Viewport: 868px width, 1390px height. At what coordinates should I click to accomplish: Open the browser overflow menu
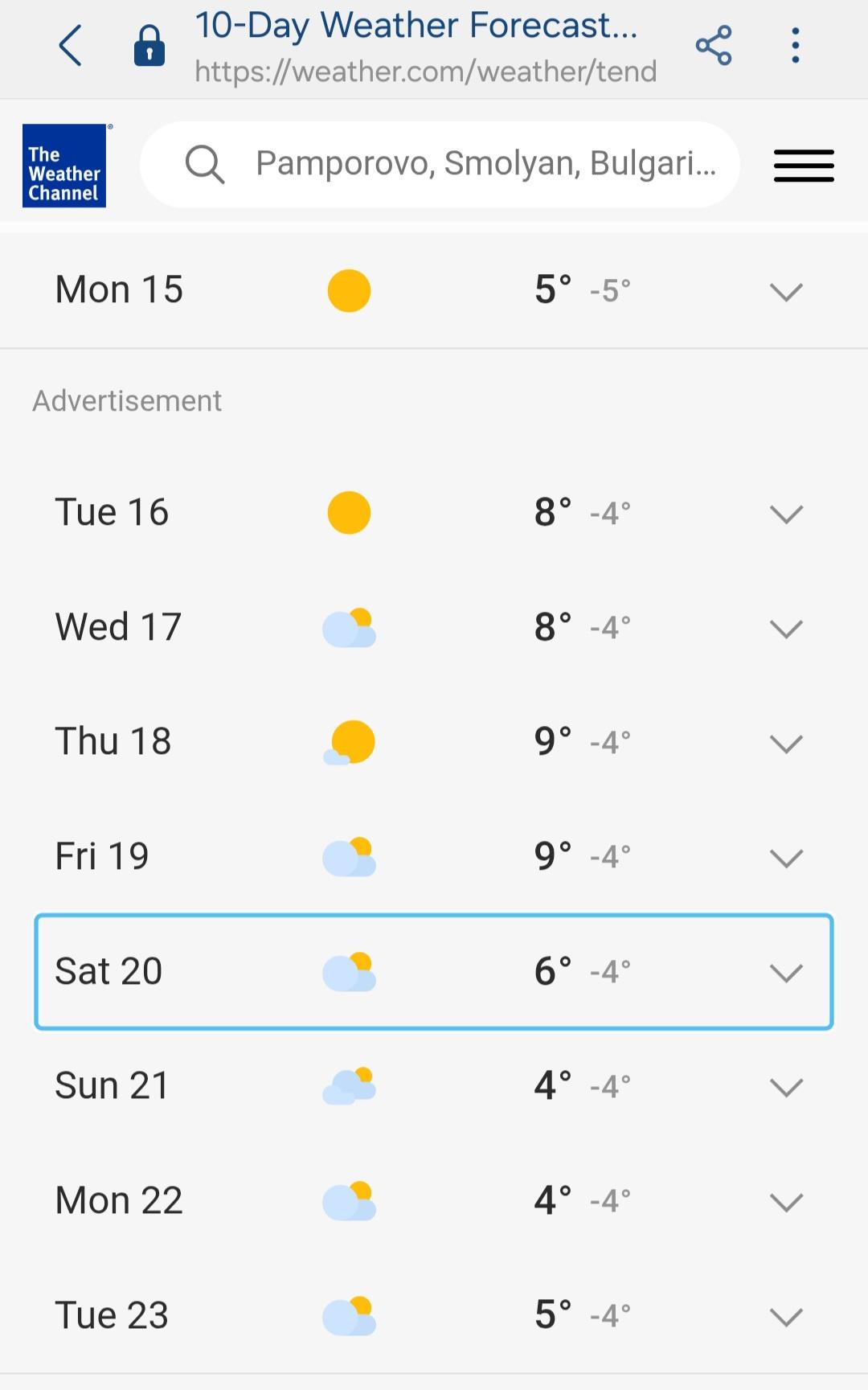pos(795,46)
